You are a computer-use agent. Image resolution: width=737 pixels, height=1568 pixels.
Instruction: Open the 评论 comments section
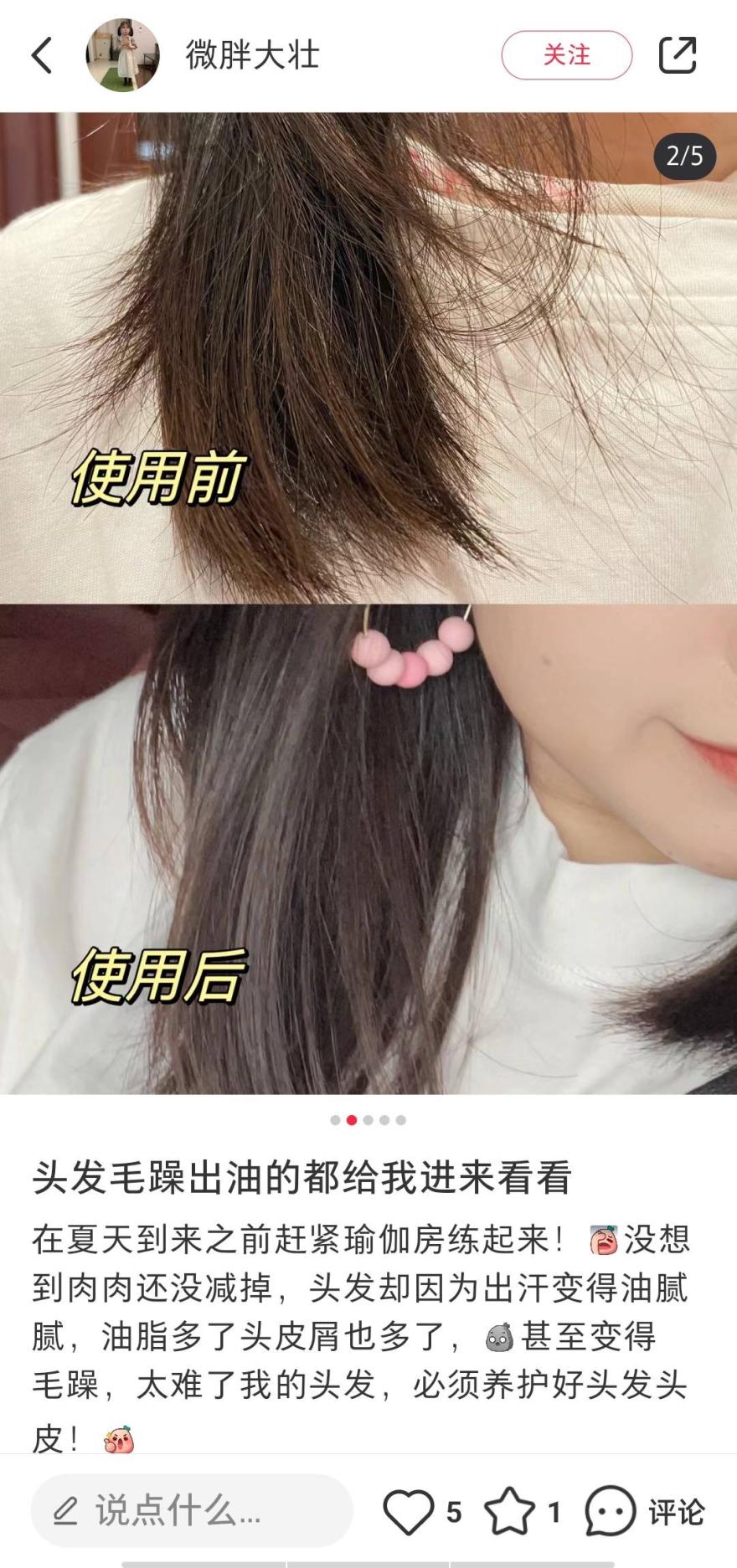645,1511
